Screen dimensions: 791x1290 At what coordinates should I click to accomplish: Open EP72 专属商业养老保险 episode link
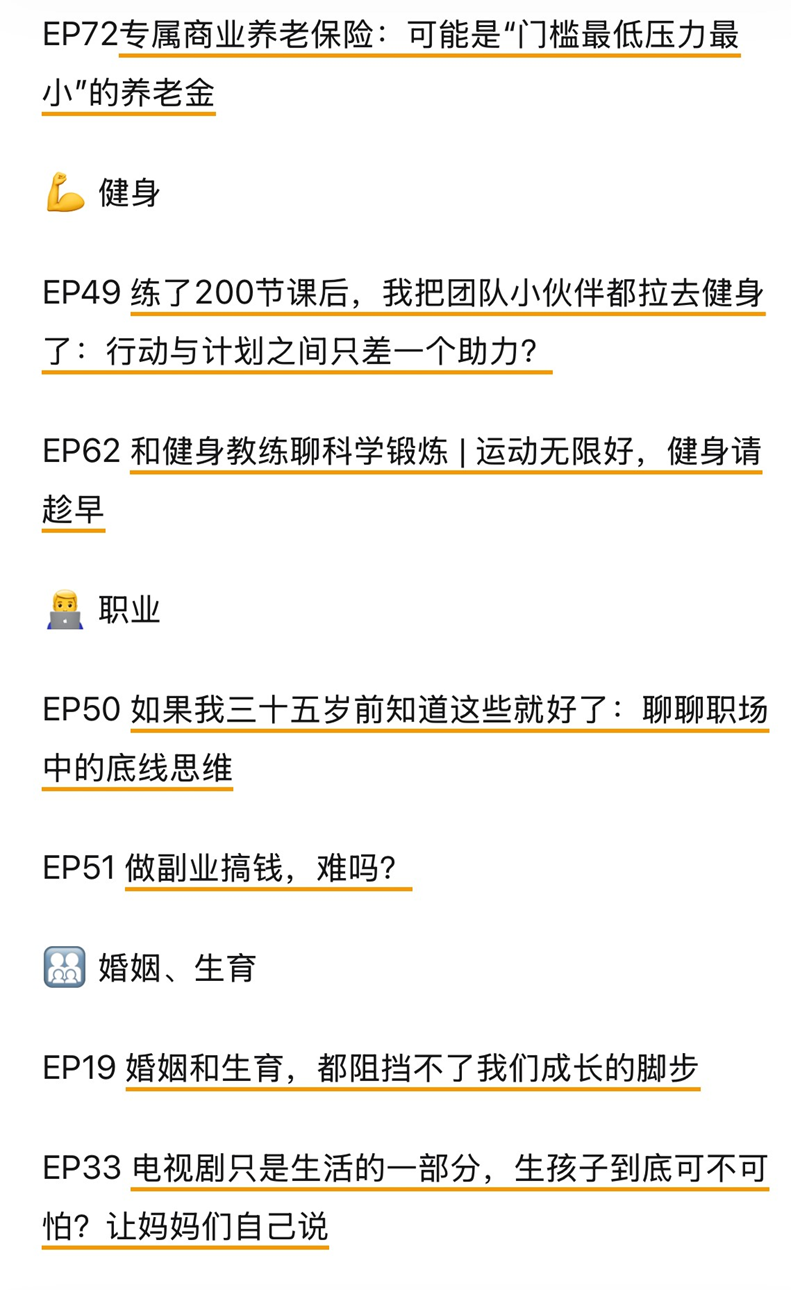[430, 37]
